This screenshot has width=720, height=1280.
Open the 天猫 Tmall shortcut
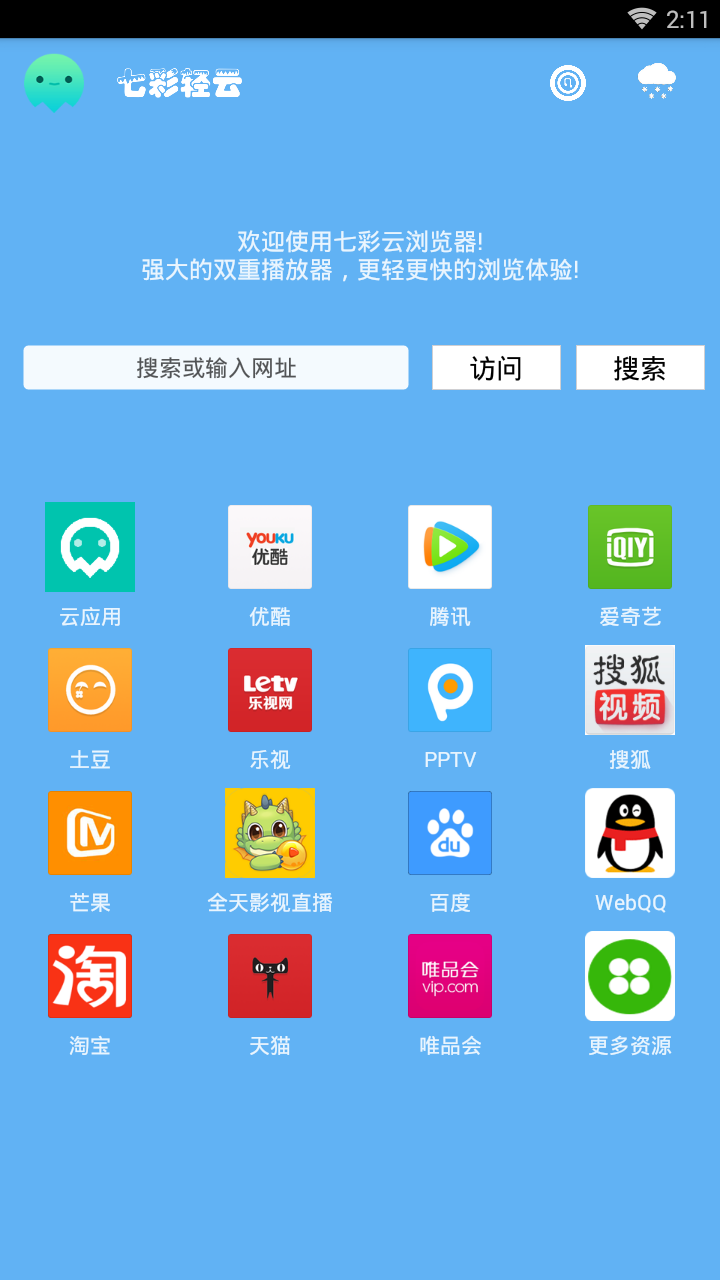tap(270, 976)
